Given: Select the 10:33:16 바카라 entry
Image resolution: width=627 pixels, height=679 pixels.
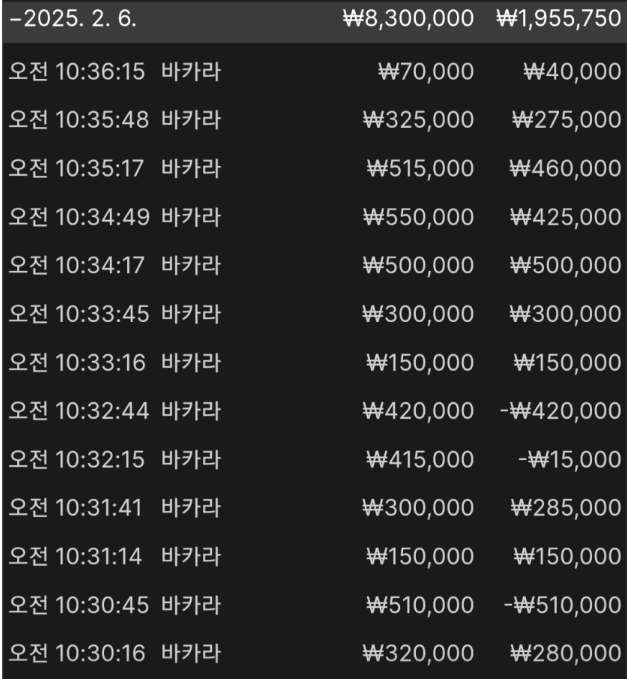Looking at the screenshot, I should (313, 362).
